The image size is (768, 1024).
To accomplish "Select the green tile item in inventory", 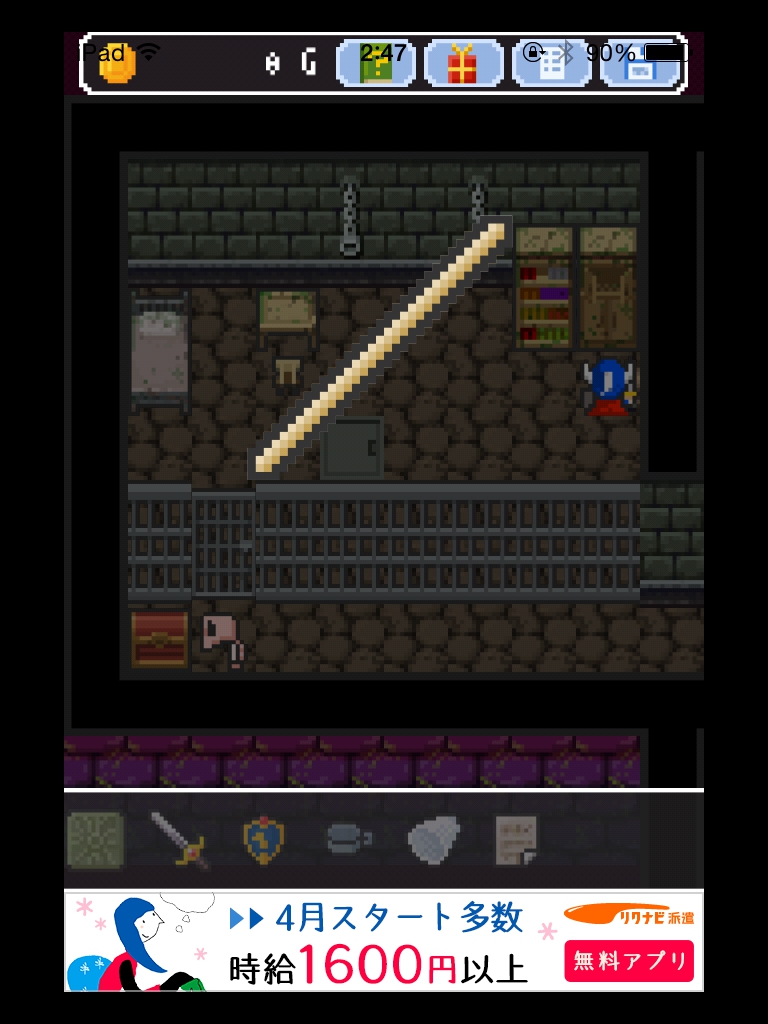I will pos(95,840).
